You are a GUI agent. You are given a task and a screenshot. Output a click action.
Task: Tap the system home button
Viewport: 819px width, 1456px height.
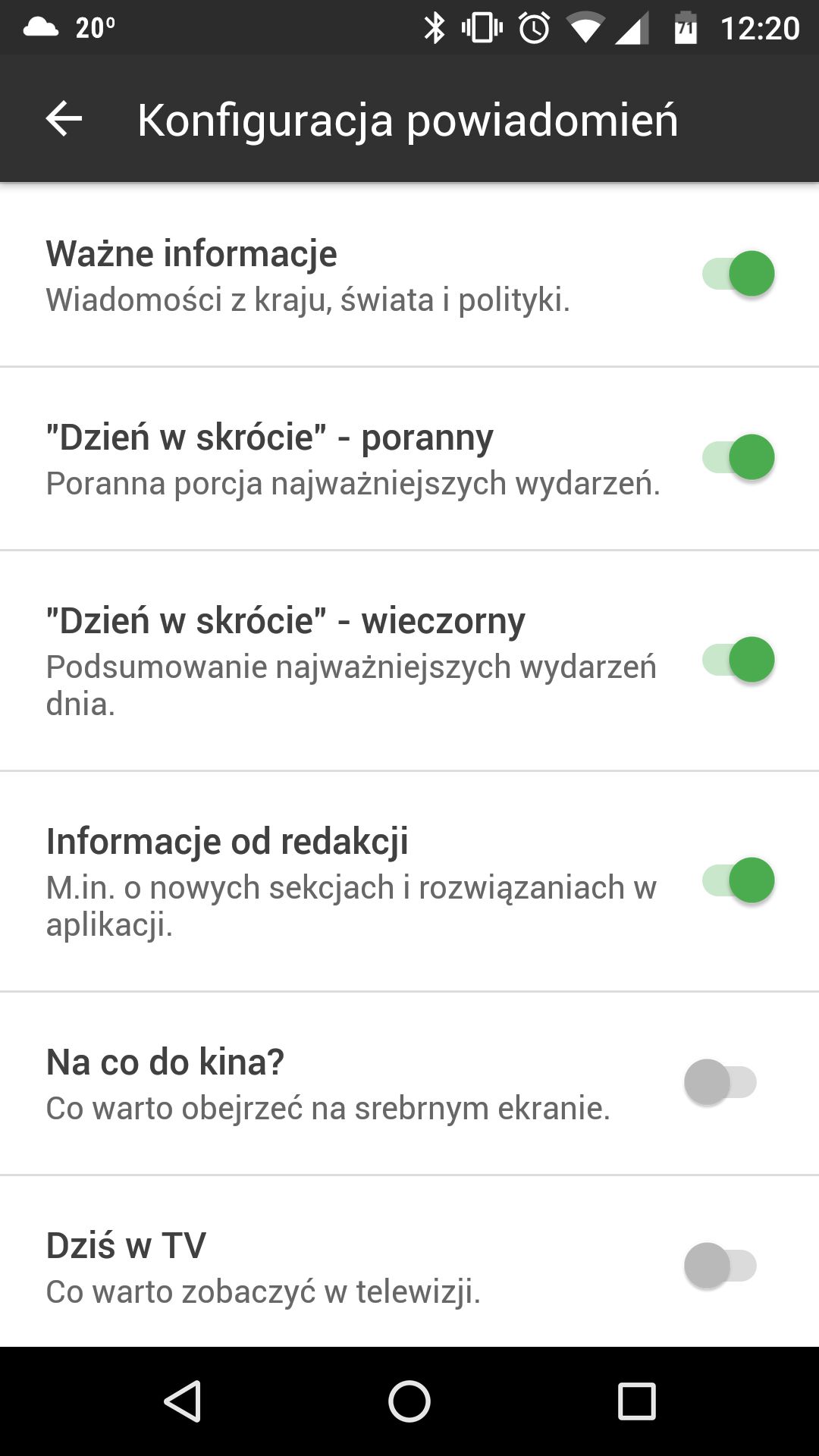(409, 1401)
